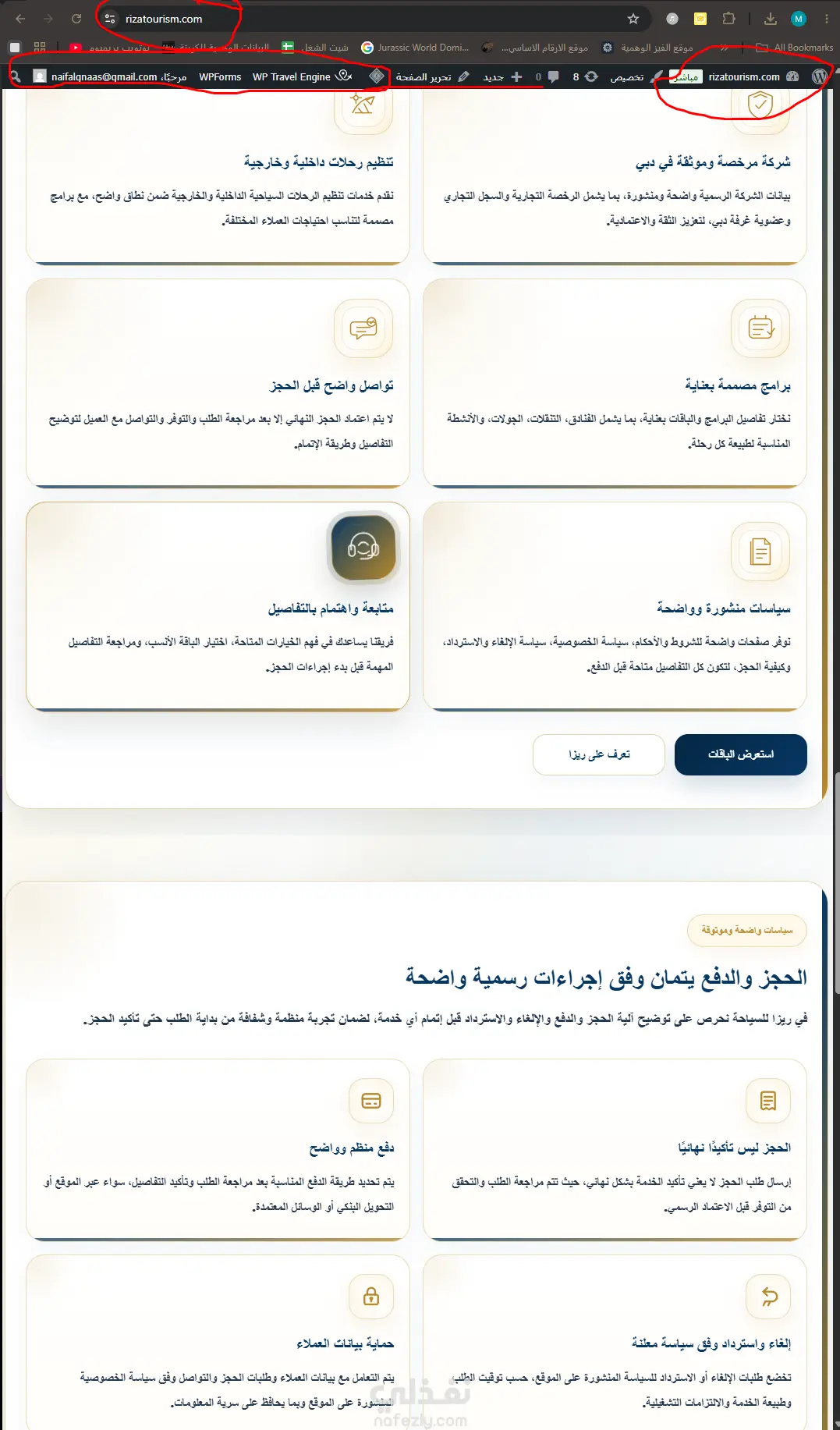This screenshot has height=1430, width=840.
Task: Open the Chrome three-dot menu
Action: tap(826, 19)
